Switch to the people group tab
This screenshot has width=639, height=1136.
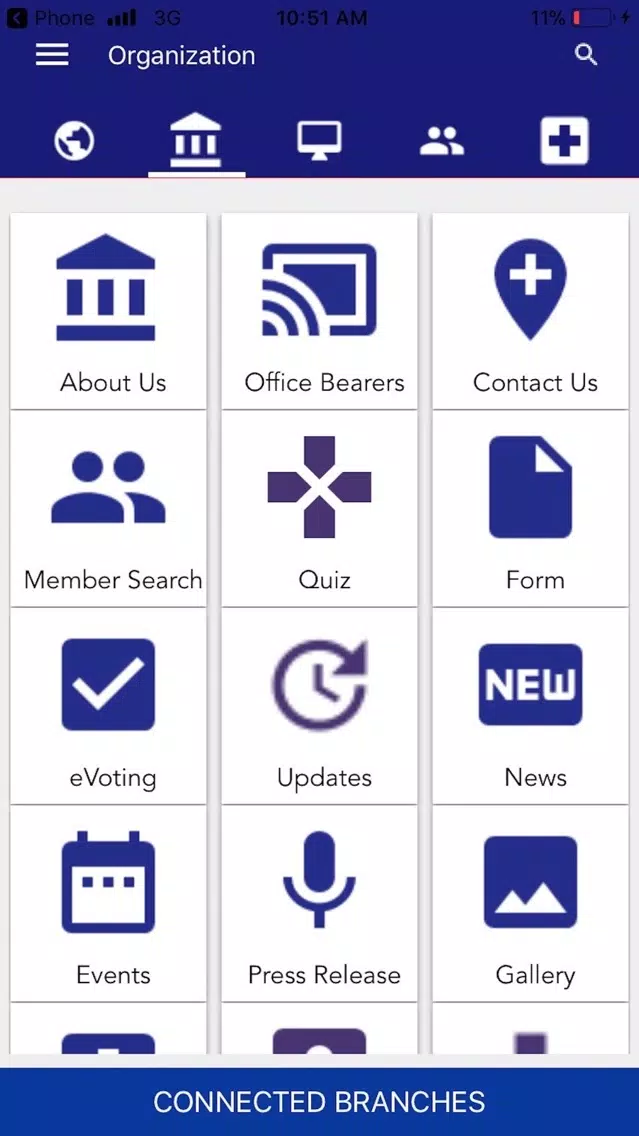(x=442, y=141)
